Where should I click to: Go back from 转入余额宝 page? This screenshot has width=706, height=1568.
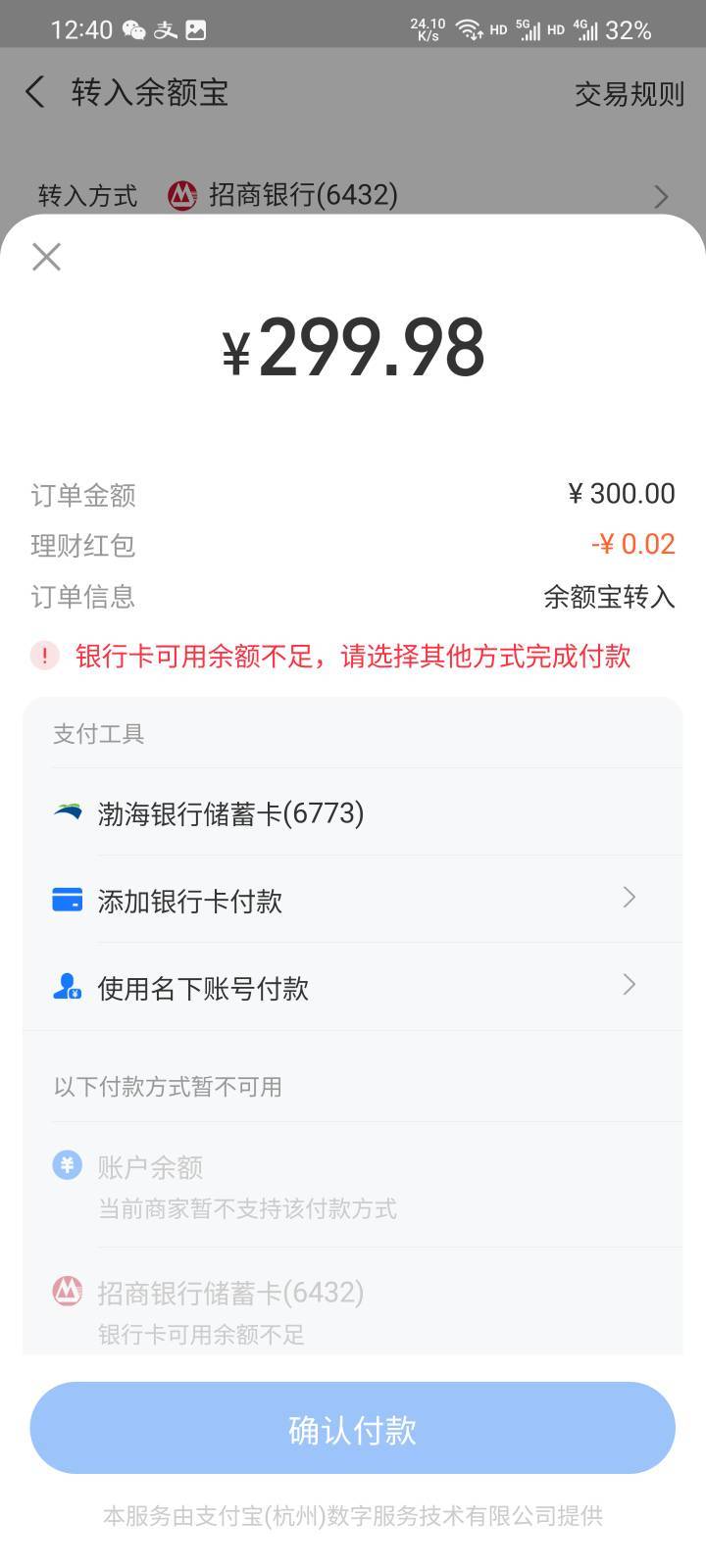pos(35,93)
